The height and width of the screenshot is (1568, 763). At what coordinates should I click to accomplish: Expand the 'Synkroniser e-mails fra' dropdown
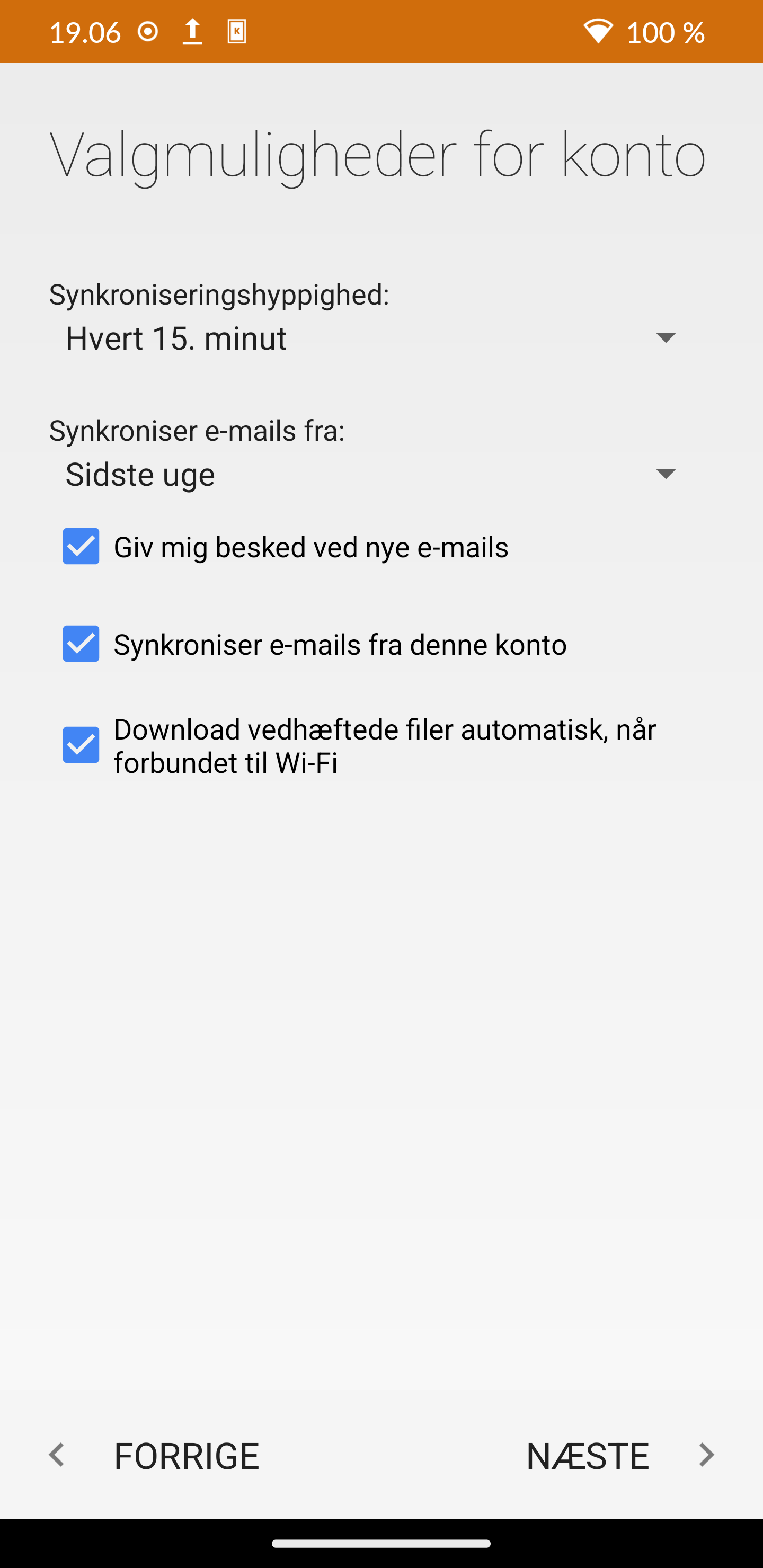372,474
